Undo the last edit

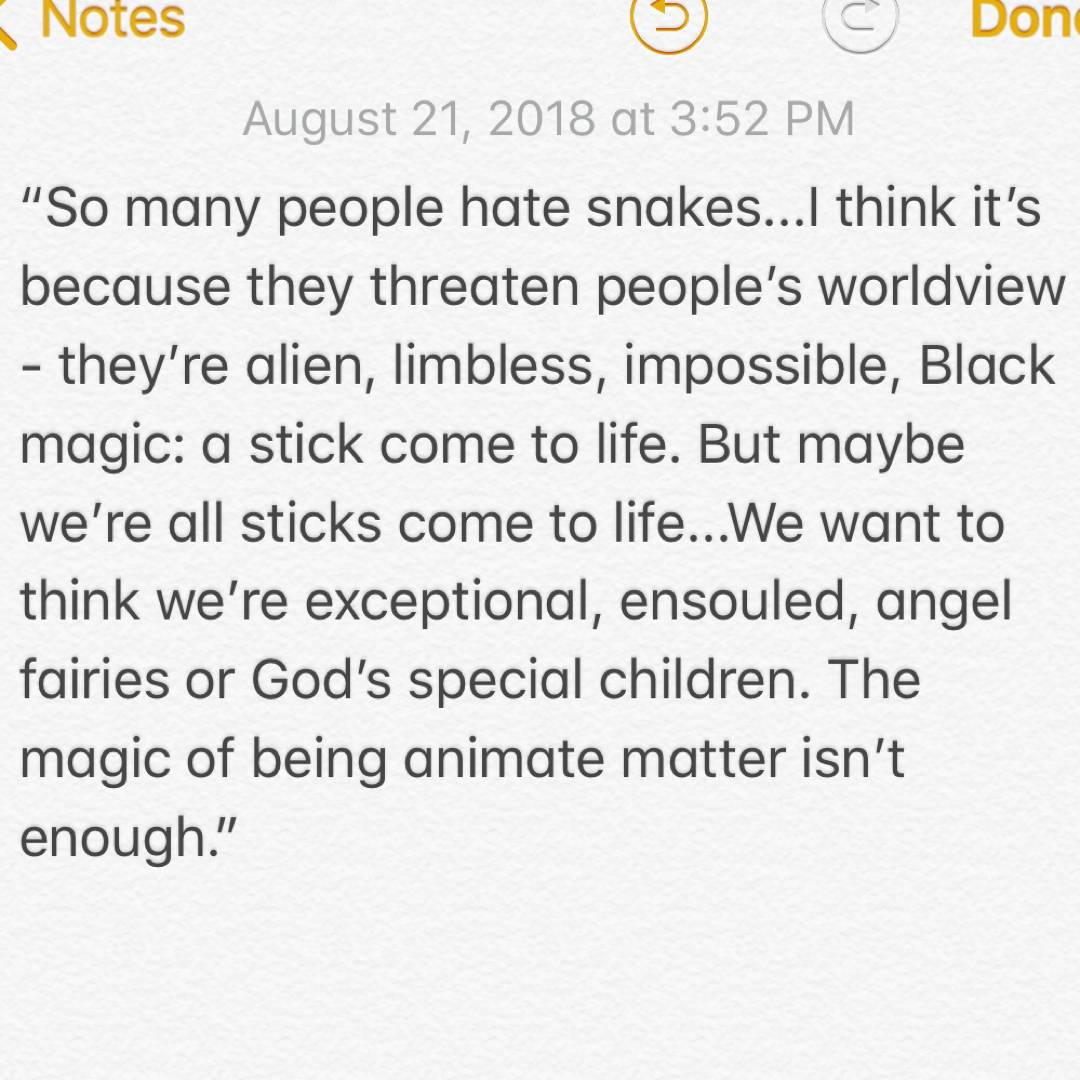pos(669,20)
